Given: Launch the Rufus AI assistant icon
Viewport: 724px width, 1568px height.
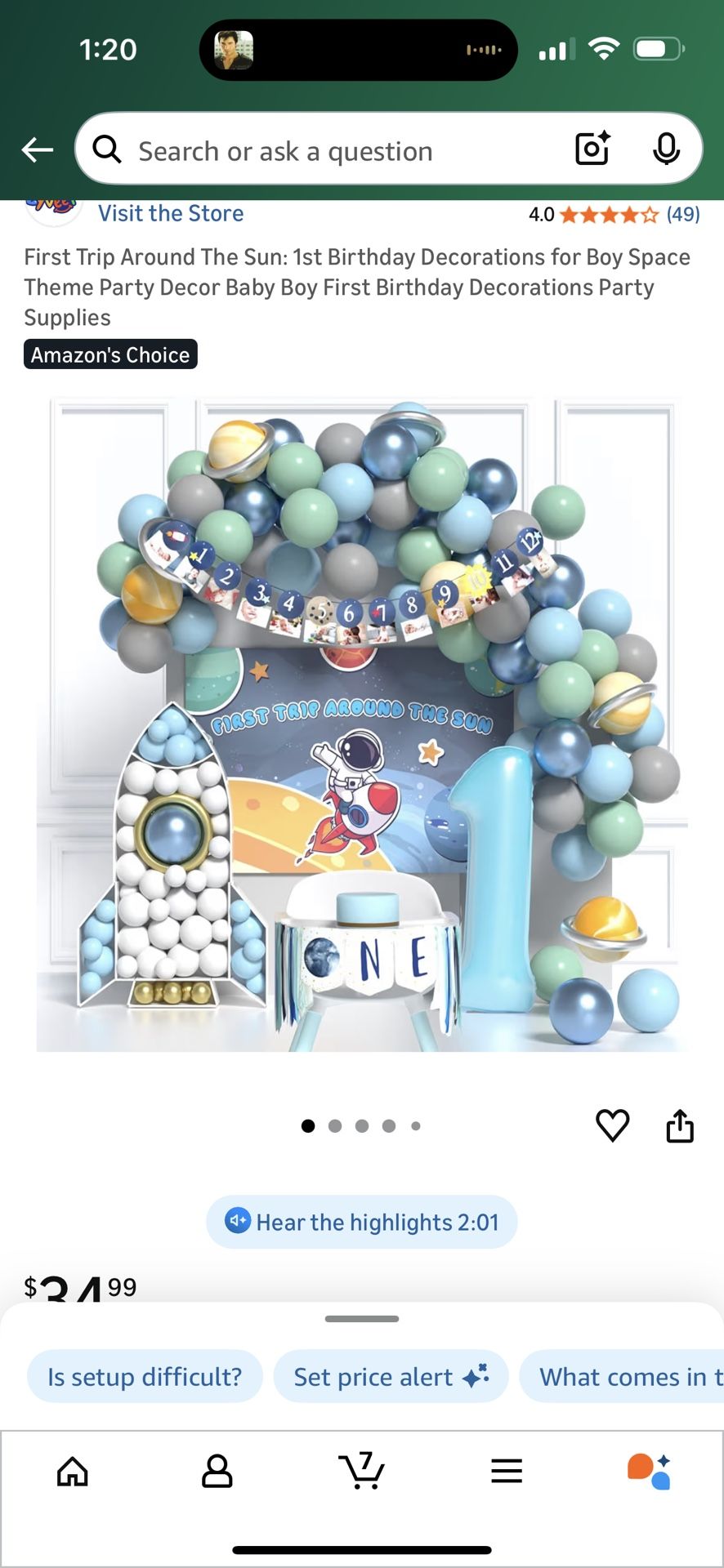Looking at the screenshot, I should [x=650, y=1472].
